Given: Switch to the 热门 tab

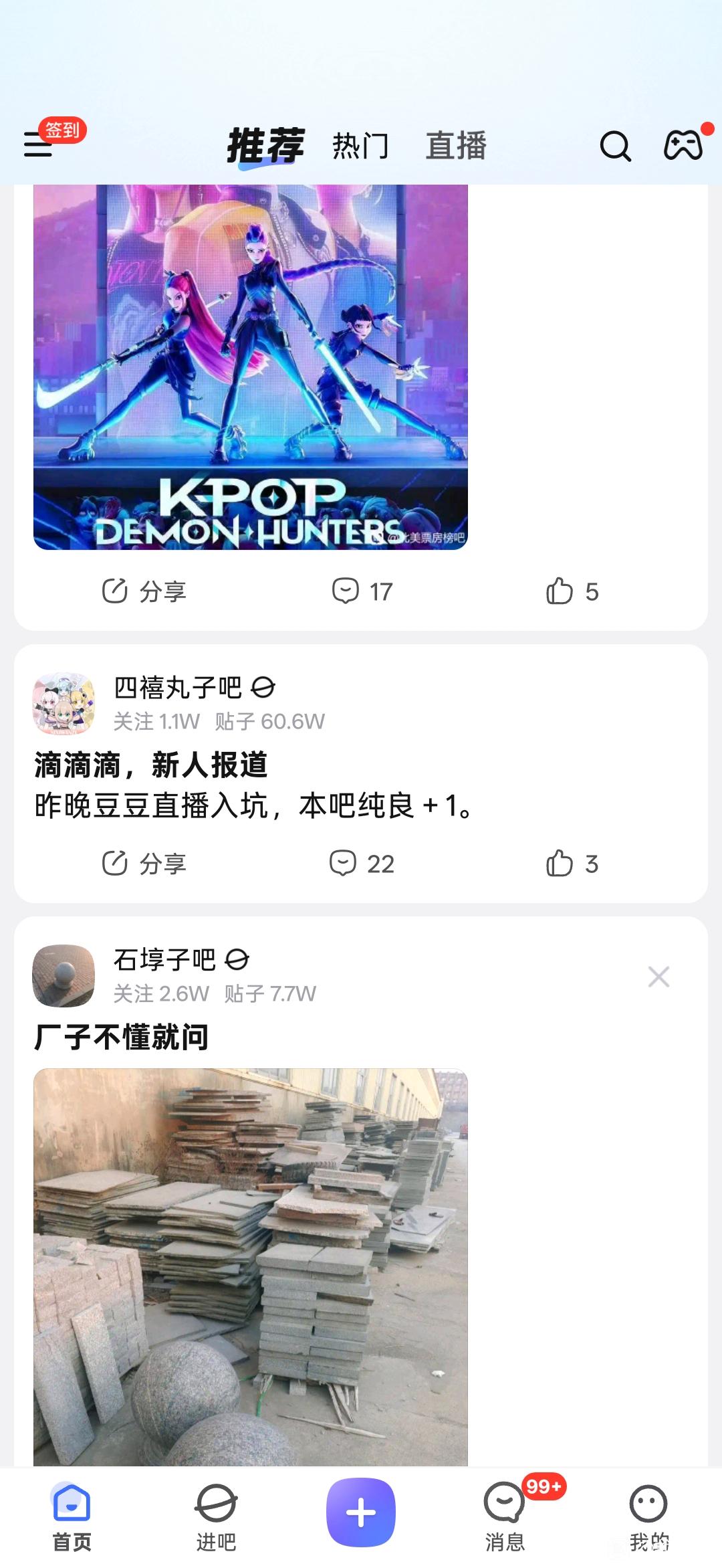Looking at the screenshot, I should pyautogui.click(x=360, y=146).
